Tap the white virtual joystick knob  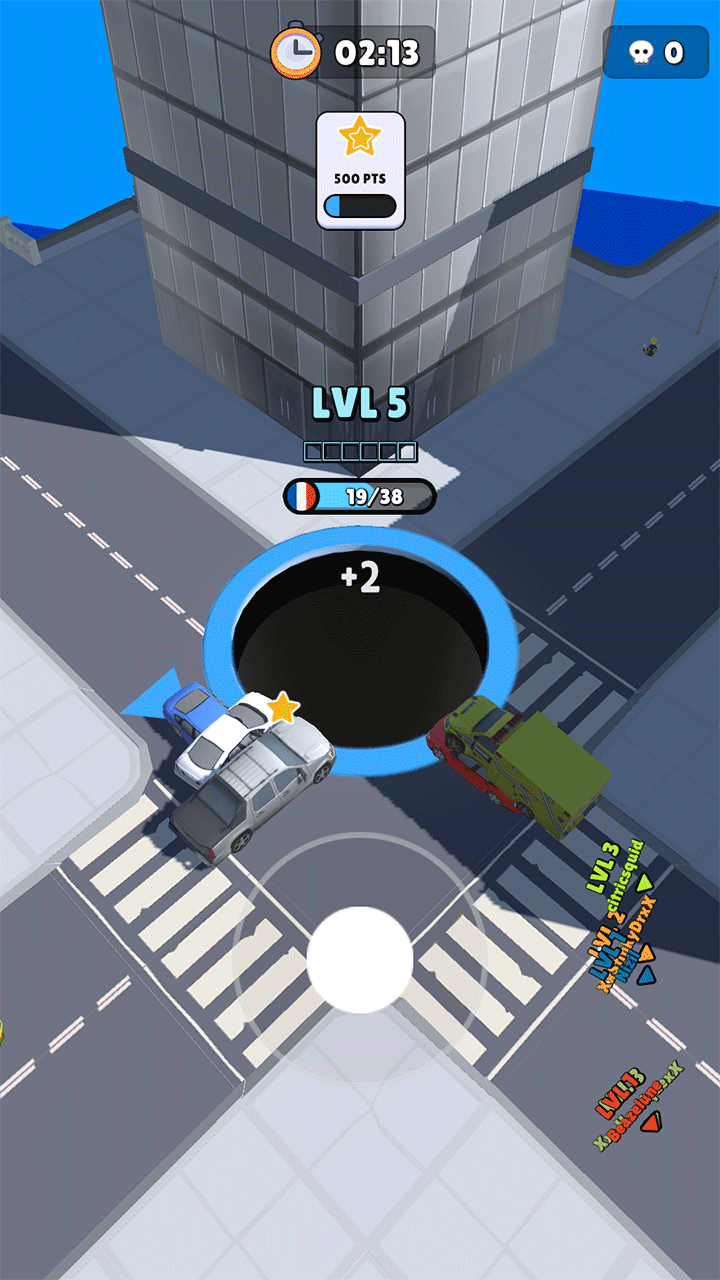click(360, 959)
